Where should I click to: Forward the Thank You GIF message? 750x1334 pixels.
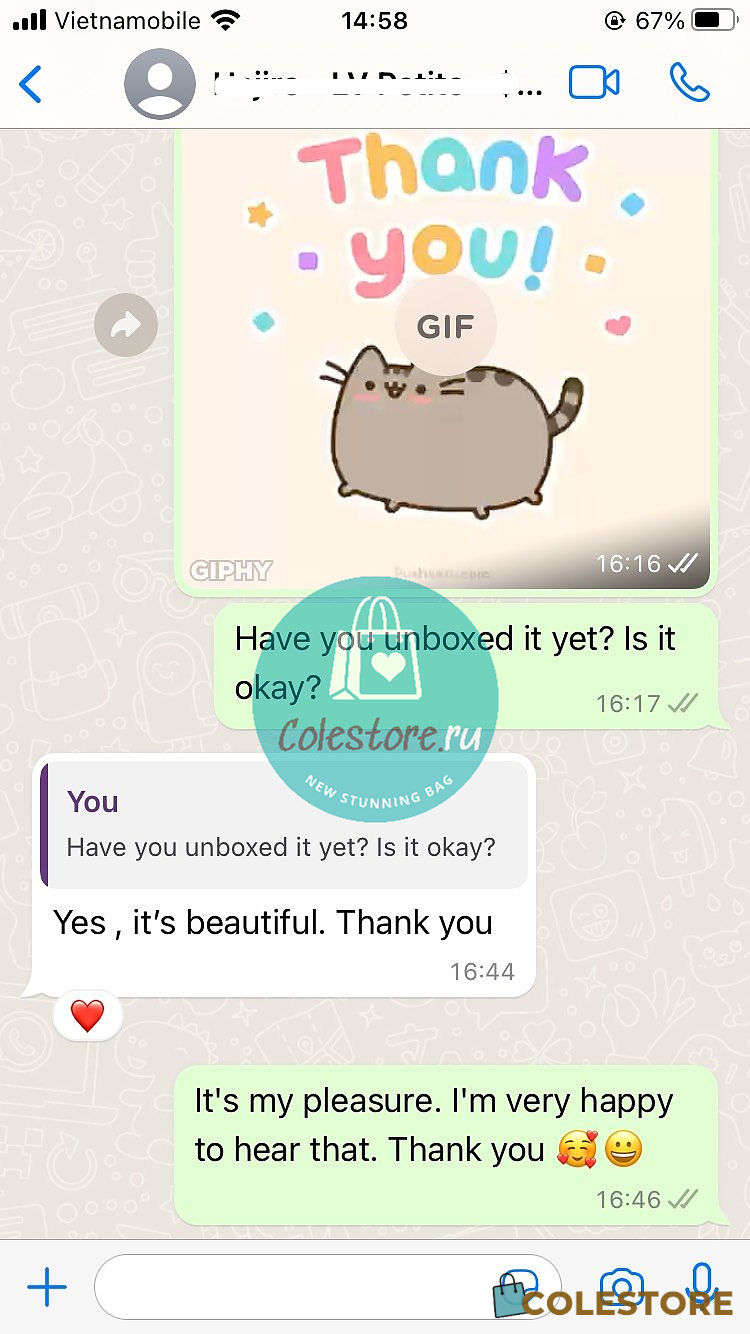tap(126, 325)
